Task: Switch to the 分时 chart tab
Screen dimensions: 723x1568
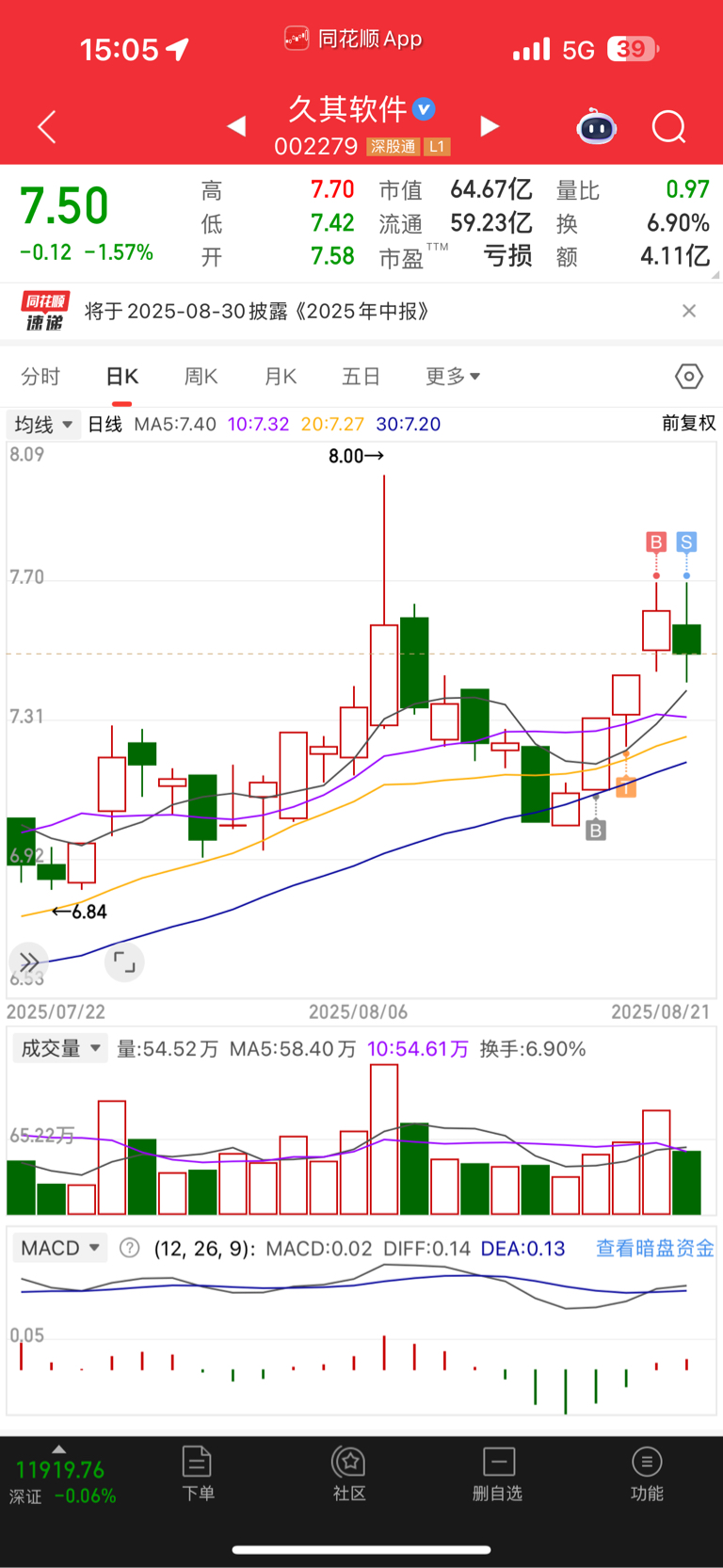Action: pos(40,377)
